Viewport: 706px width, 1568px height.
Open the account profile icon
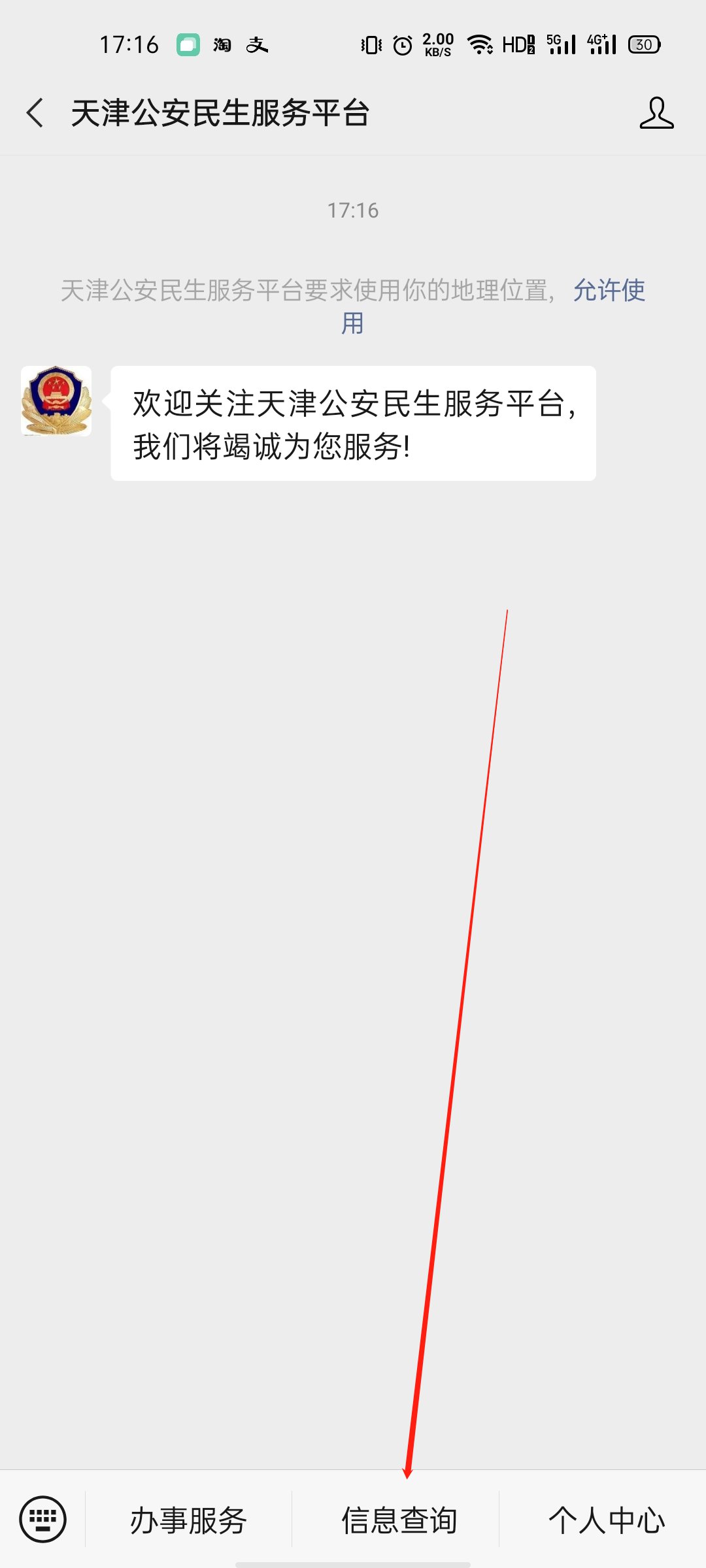(656, 113)
